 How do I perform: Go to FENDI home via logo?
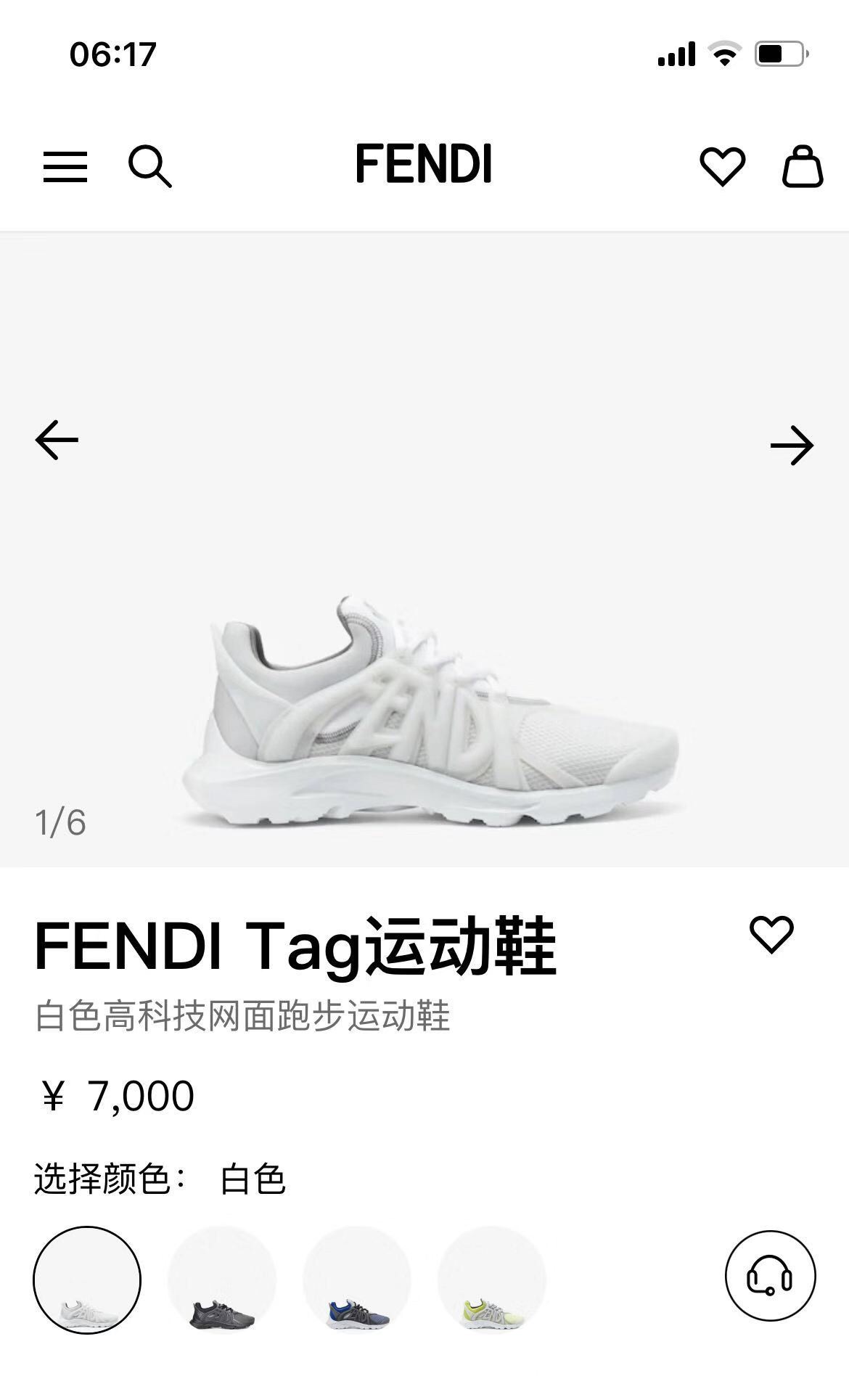[424, 164]
